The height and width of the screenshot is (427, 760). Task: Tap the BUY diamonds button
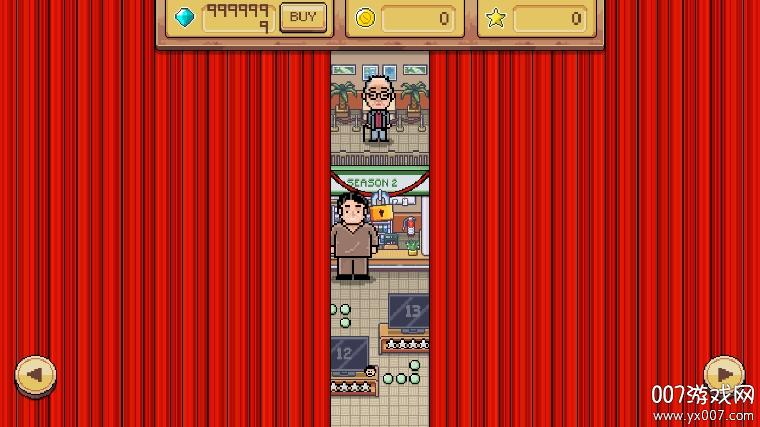(x=302, y=17)
